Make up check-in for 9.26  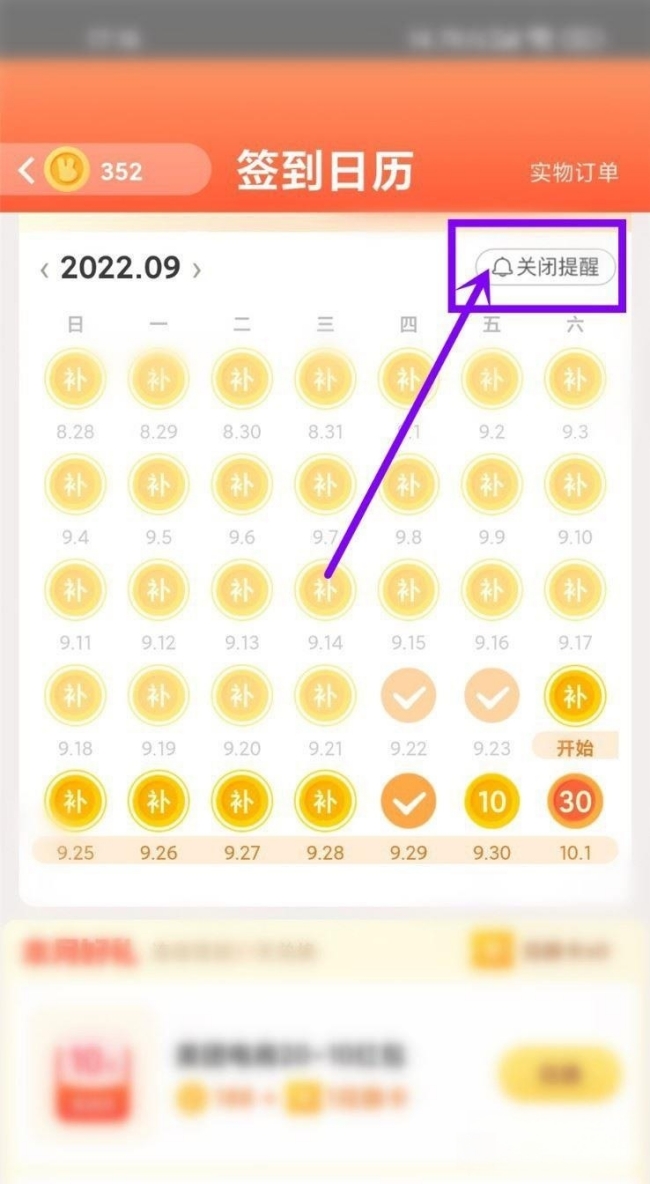click(x=158, y=800)
